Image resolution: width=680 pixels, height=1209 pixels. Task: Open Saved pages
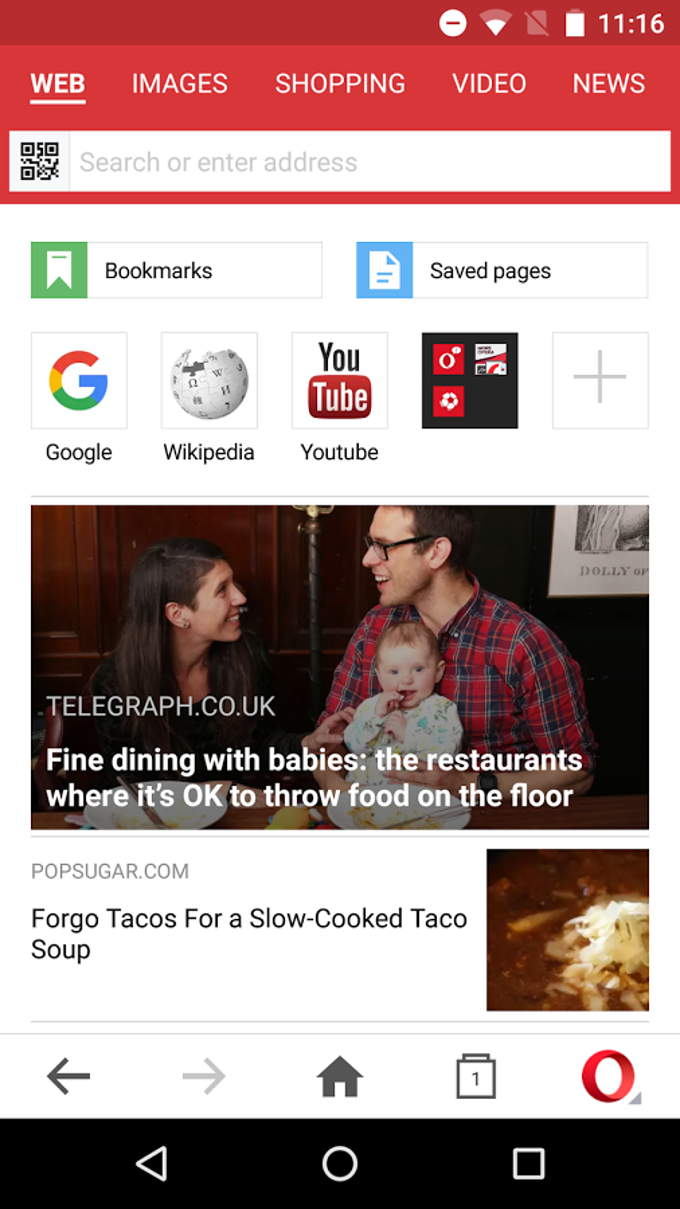(502, 270)
